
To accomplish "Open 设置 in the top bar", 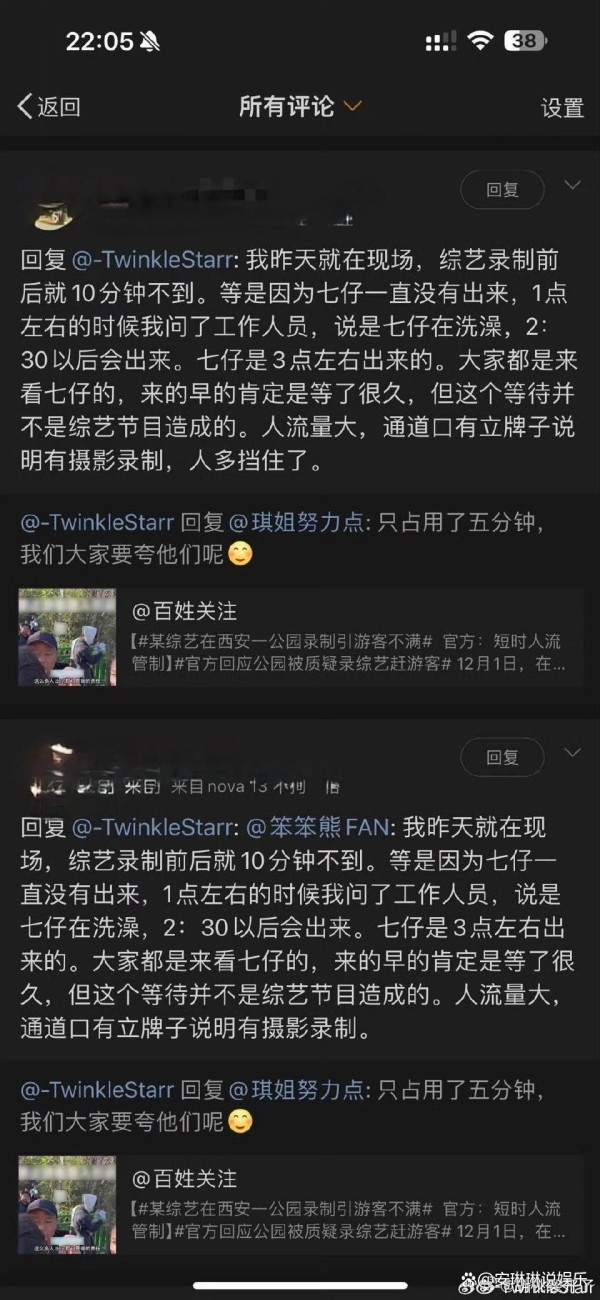I will (x=562, y=108).
